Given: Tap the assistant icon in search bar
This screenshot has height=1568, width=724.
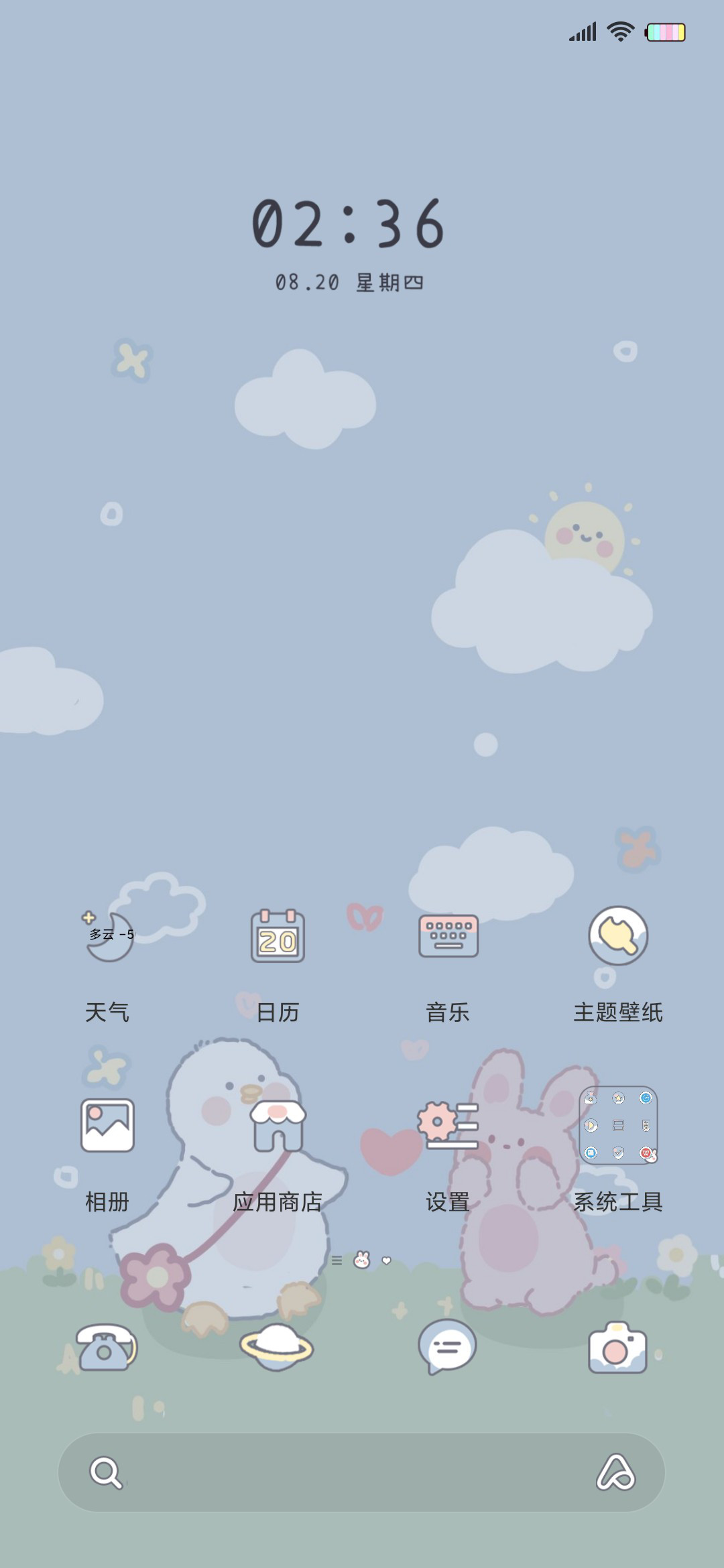Looking at the screenshot, I should pos(615,1472).
